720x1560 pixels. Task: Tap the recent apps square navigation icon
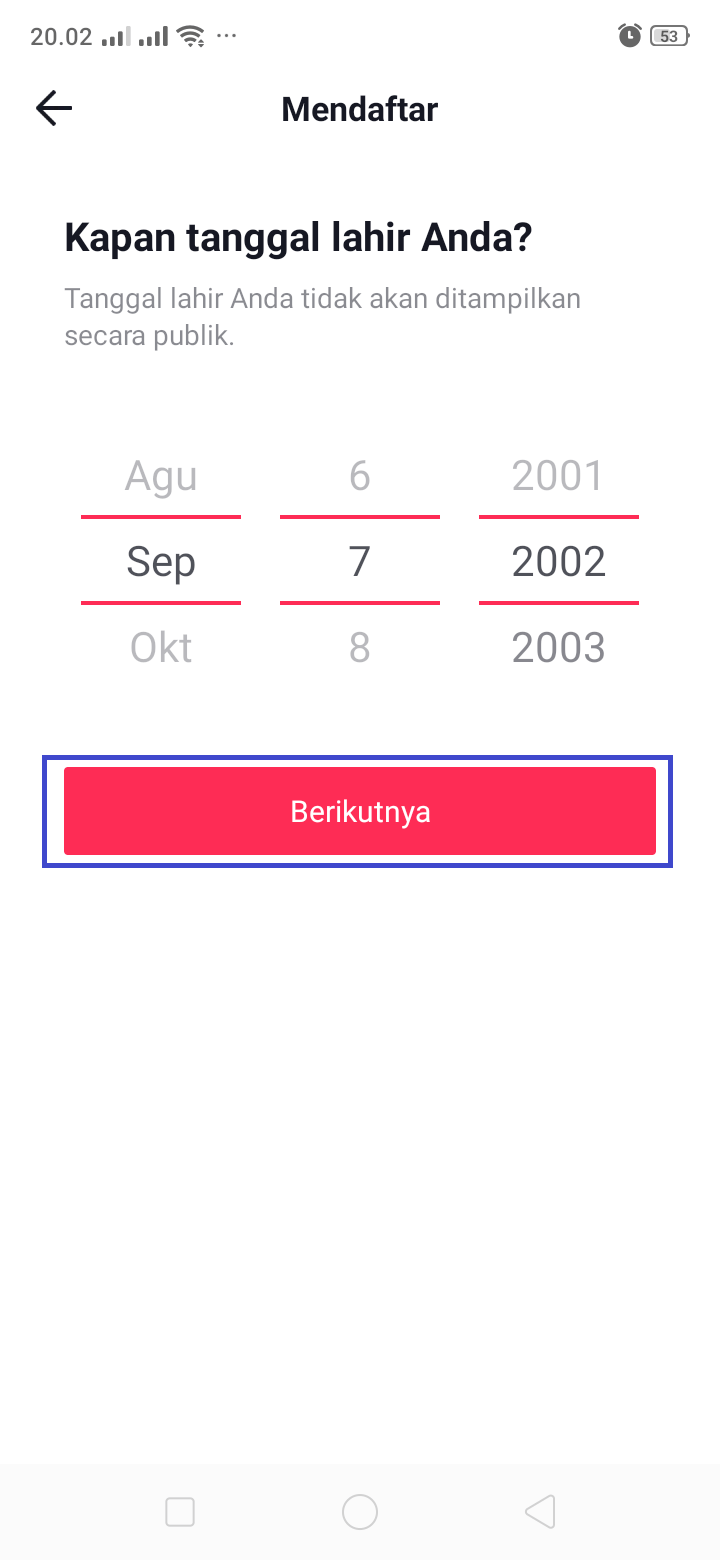[x=180, y=1512]
